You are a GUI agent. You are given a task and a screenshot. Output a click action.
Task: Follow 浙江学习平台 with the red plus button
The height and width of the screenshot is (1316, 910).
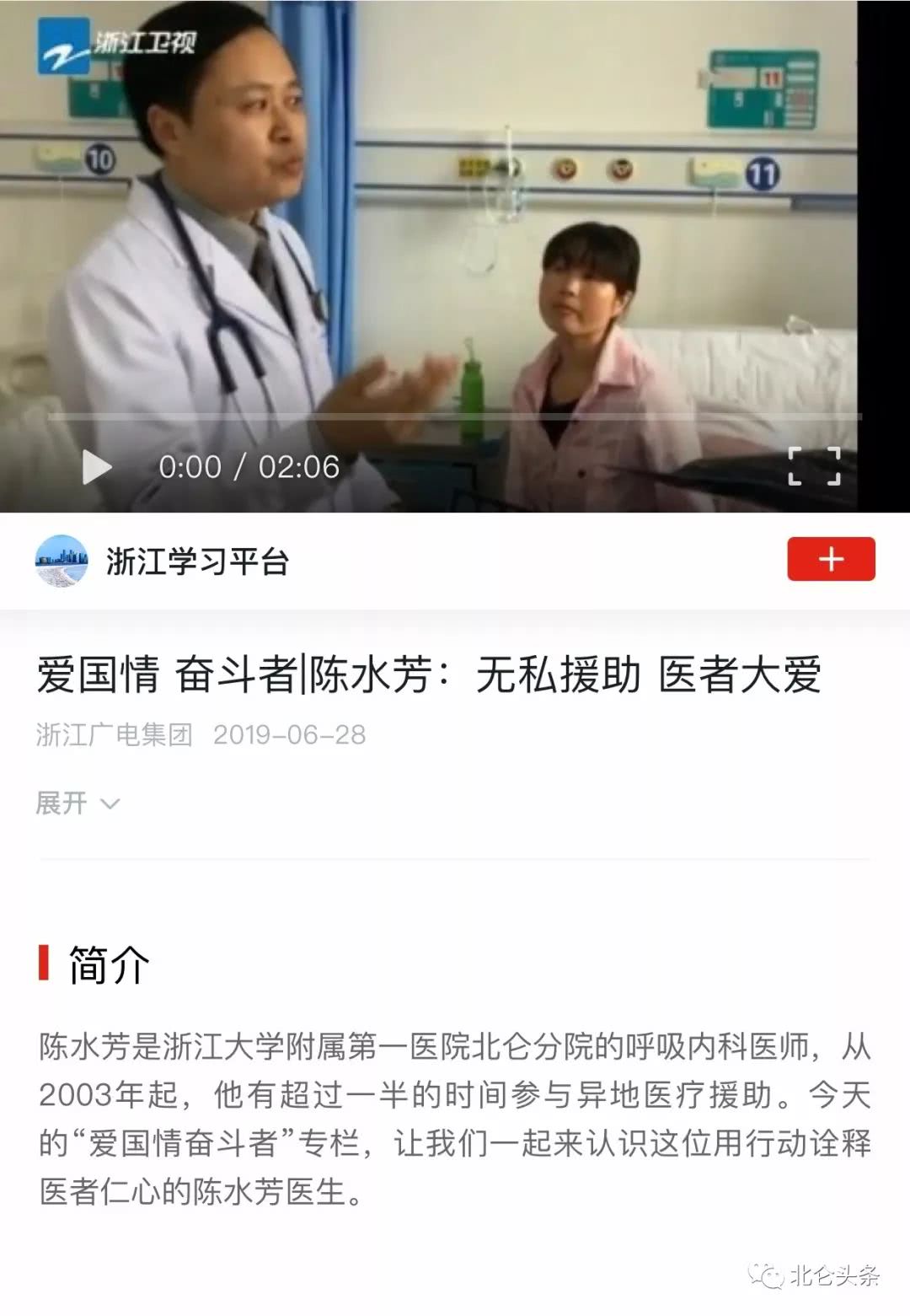[831, 559]
